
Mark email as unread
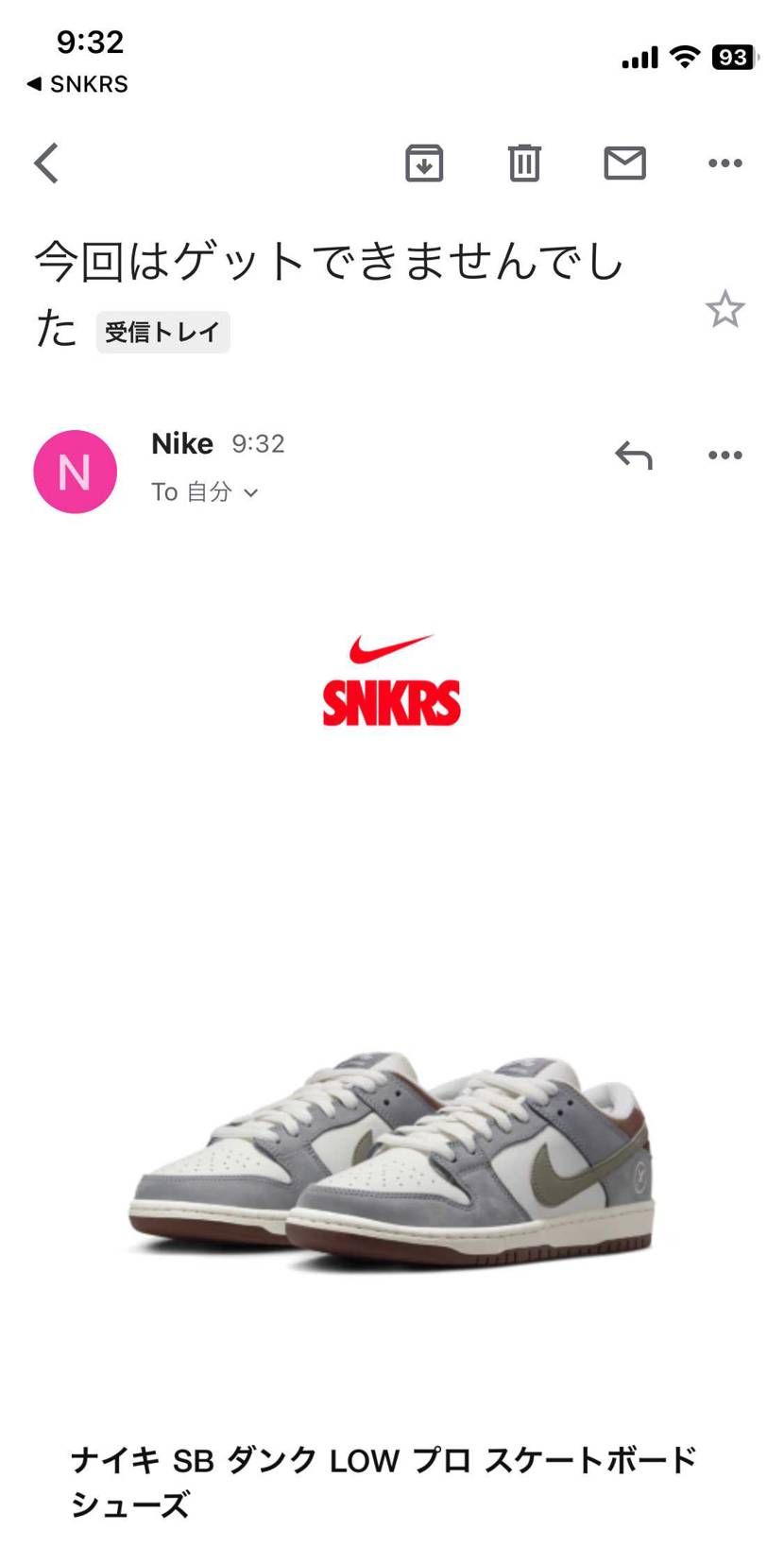coord(624,163)
